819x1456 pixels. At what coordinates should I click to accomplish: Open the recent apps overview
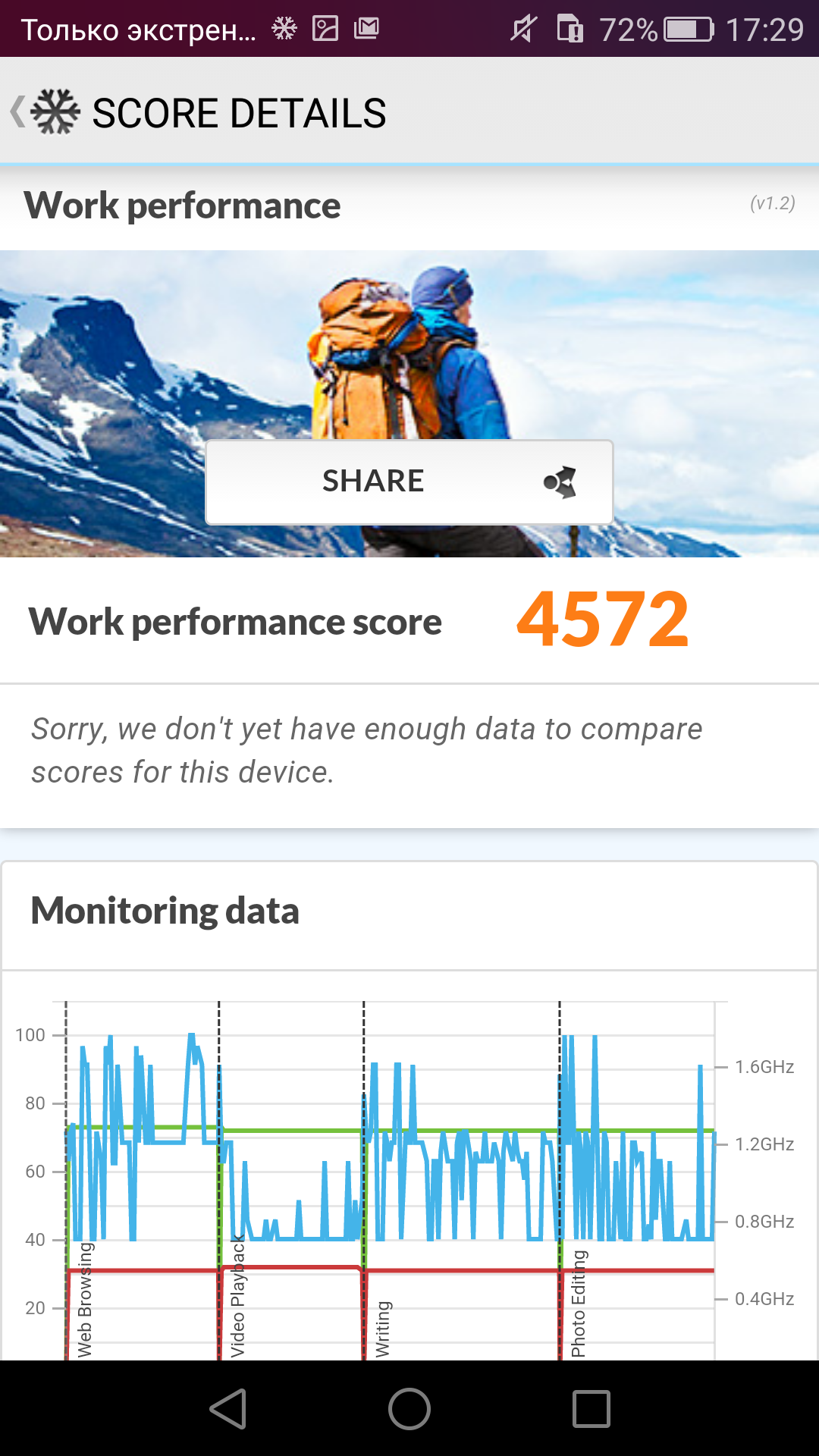pos(591,1408)
